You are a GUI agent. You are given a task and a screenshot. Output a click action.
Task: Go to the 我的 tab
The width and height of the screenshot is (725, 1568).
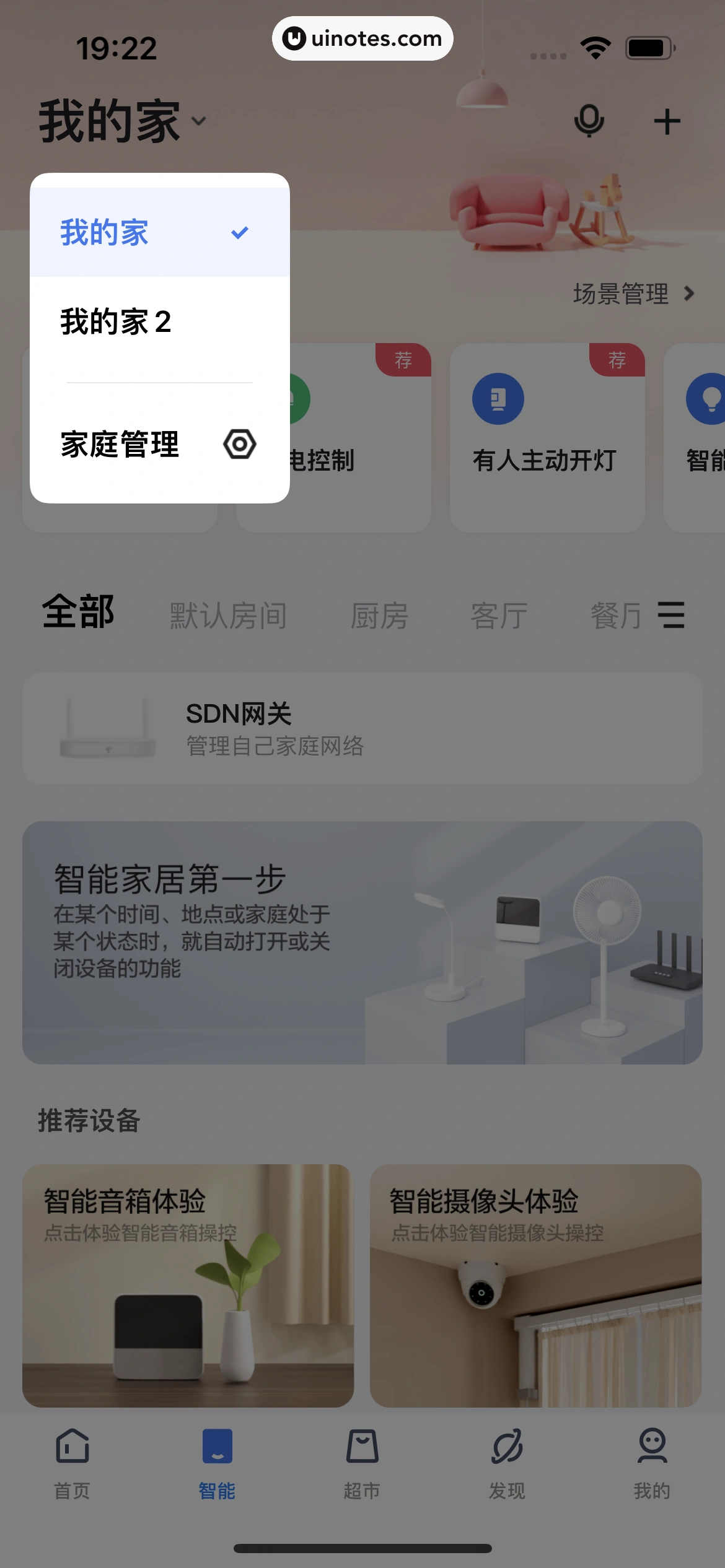pos(652,1464)
